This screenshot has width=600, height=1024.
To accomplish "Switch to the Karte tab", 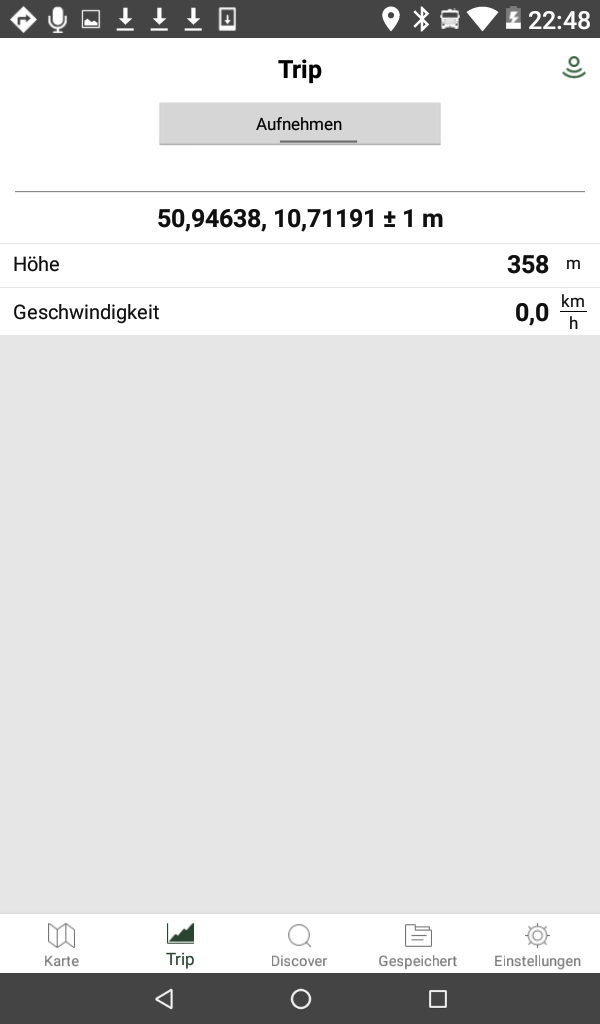I will pyautogui.click(x=61, y=944).
